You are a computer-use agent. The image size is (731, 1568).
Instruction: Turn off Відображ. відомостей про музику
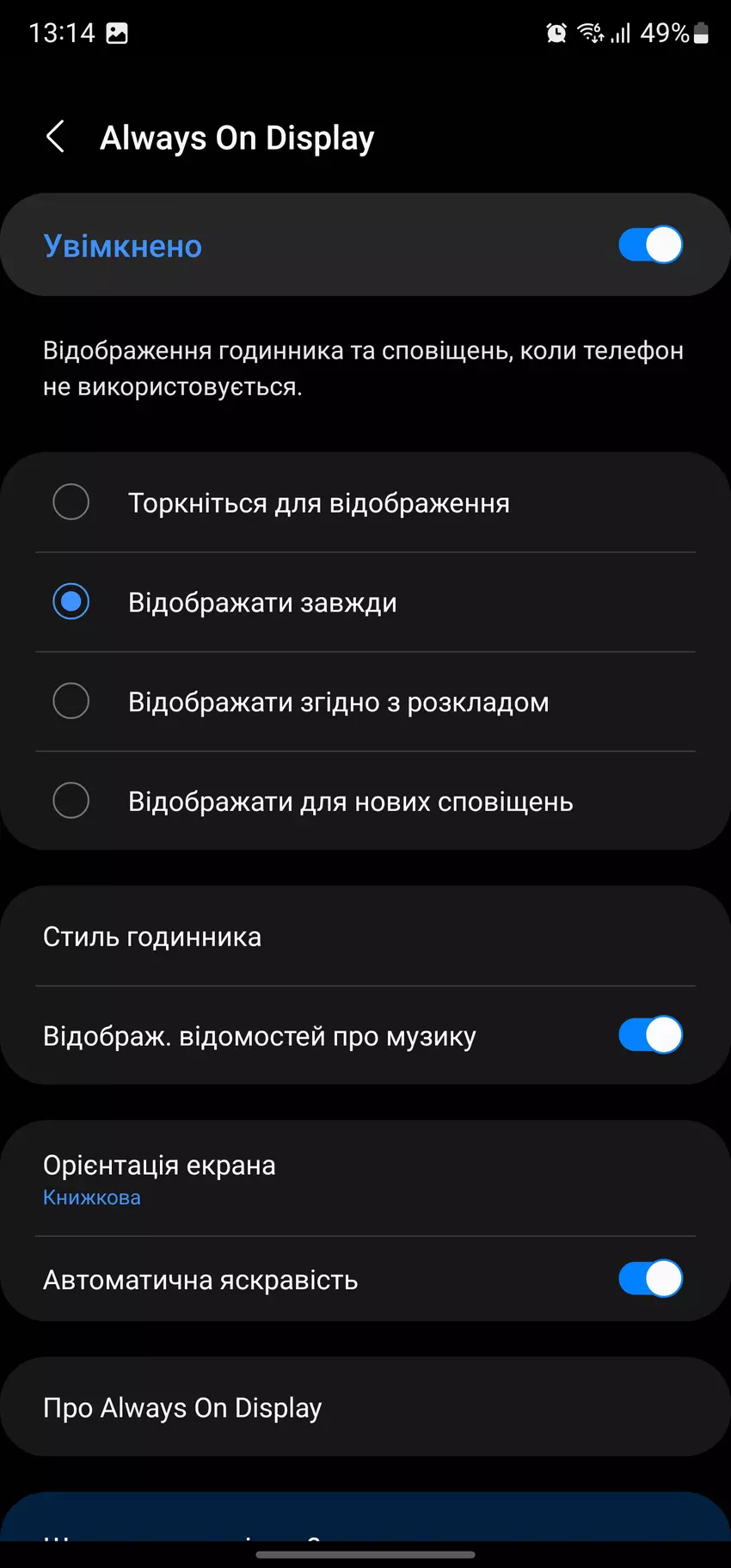point(649,1035)
